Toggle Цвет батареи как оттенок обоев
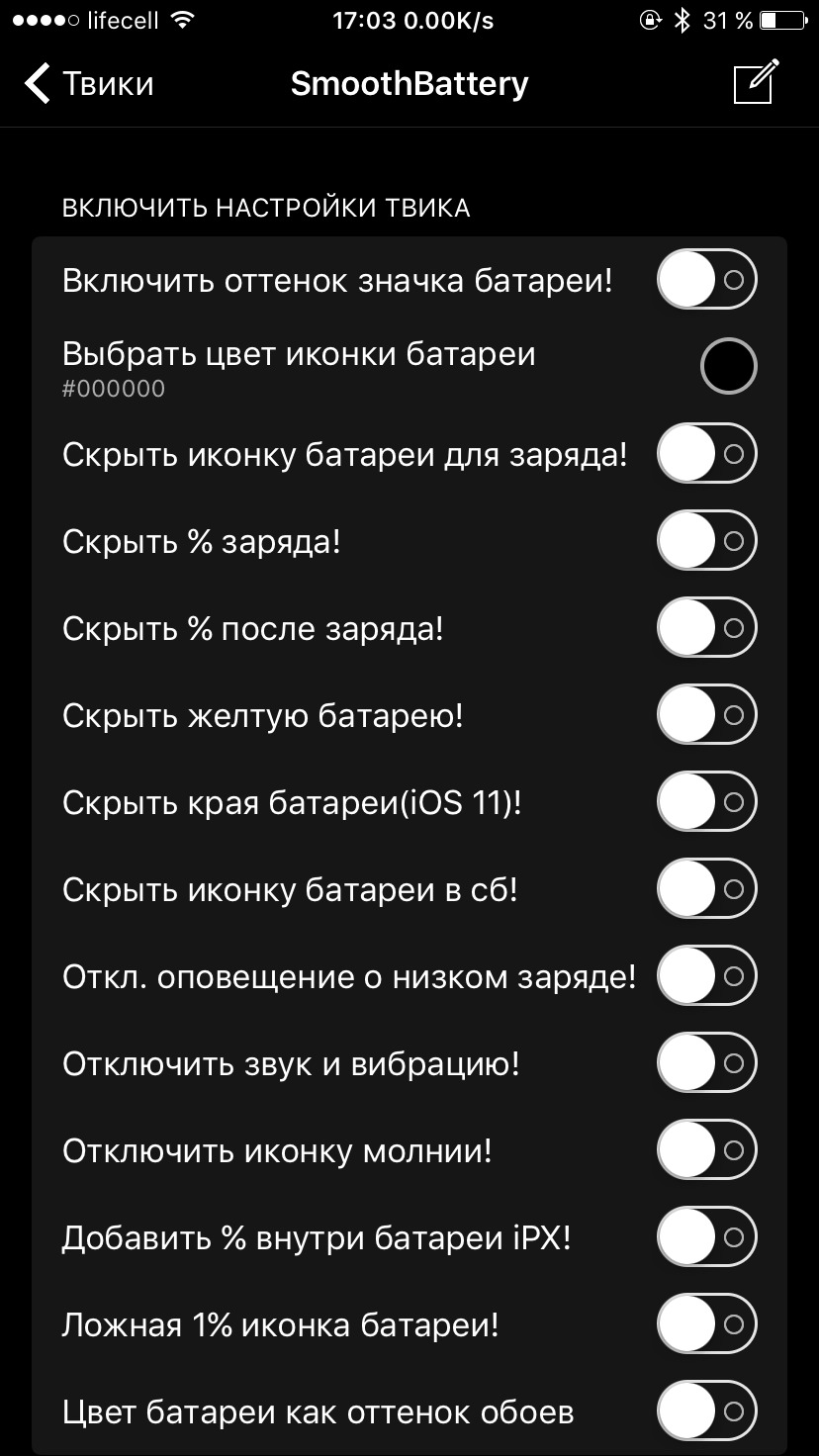 (x=706, y=1411)
